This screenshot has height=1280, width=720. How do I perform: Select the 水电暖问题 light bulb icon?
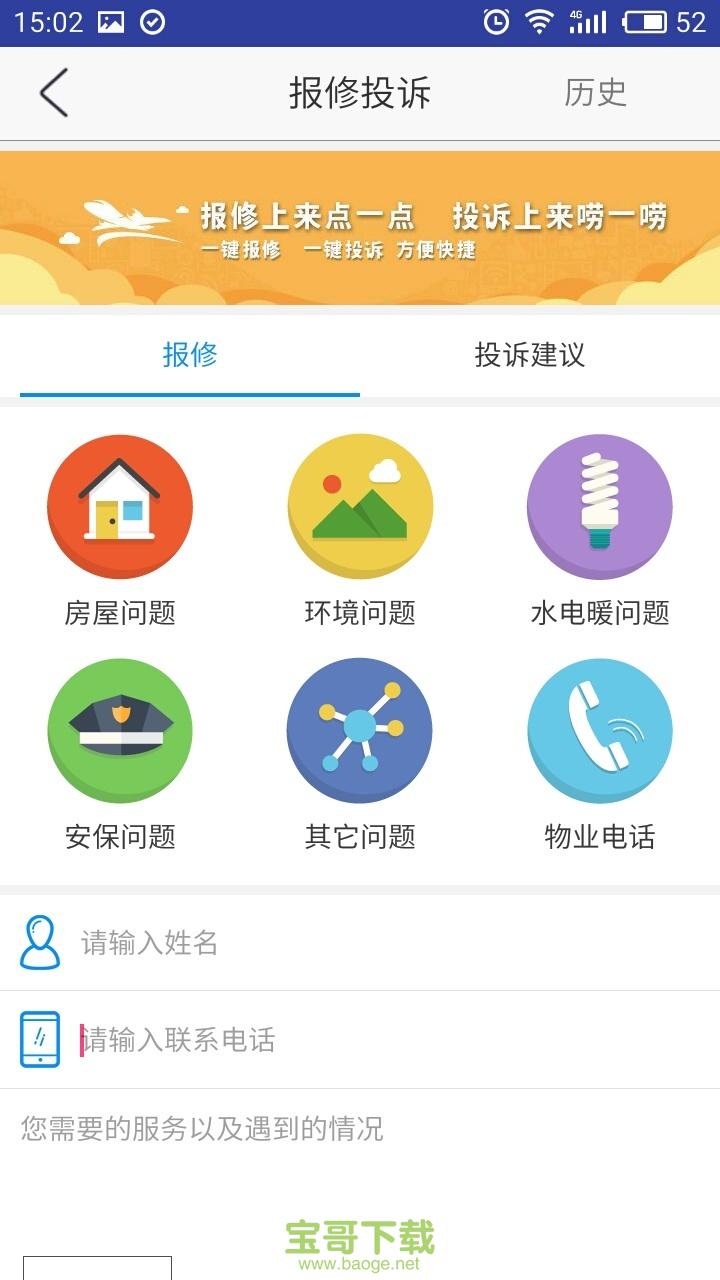[599, 506]
